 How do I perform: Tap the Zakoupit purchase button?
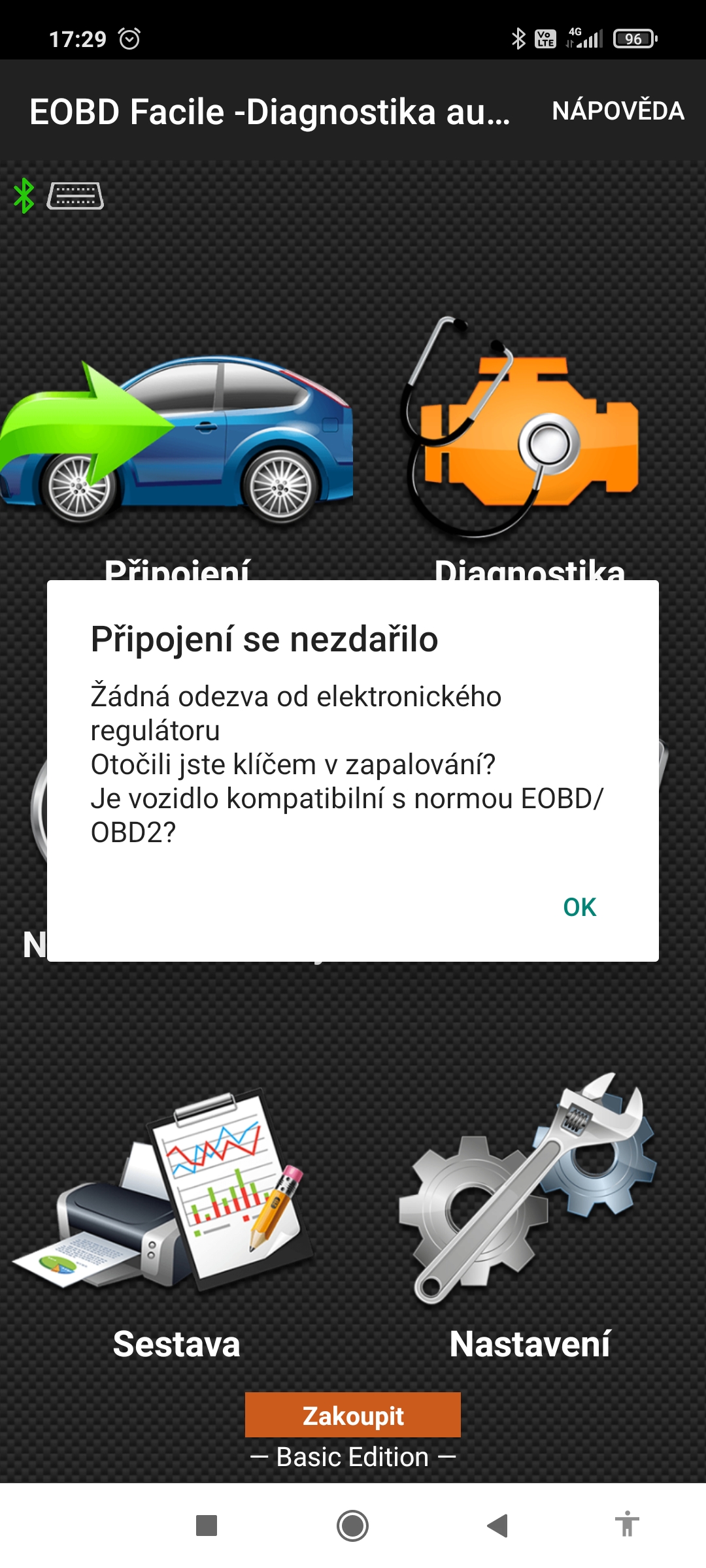353,1415
